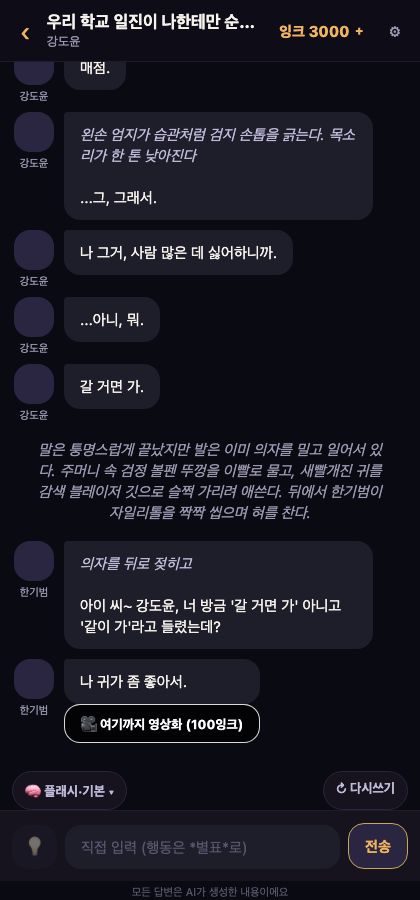
Task: Open the 잉크 3000 + balance
Action: (321, 32)
